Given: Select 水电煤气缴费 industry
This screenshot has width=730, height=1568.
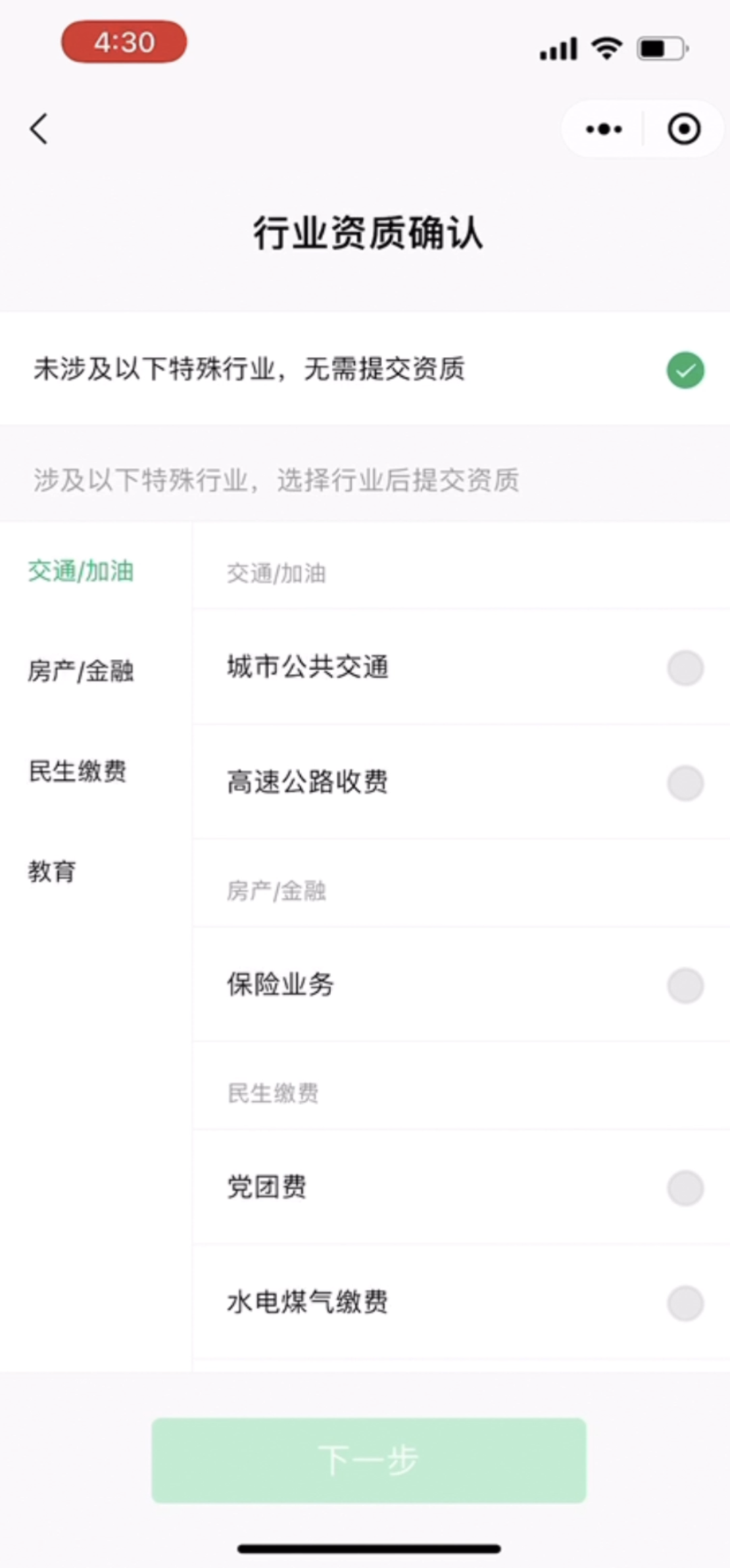Looking at the screenshot, I should click(x=462, y=1302).
